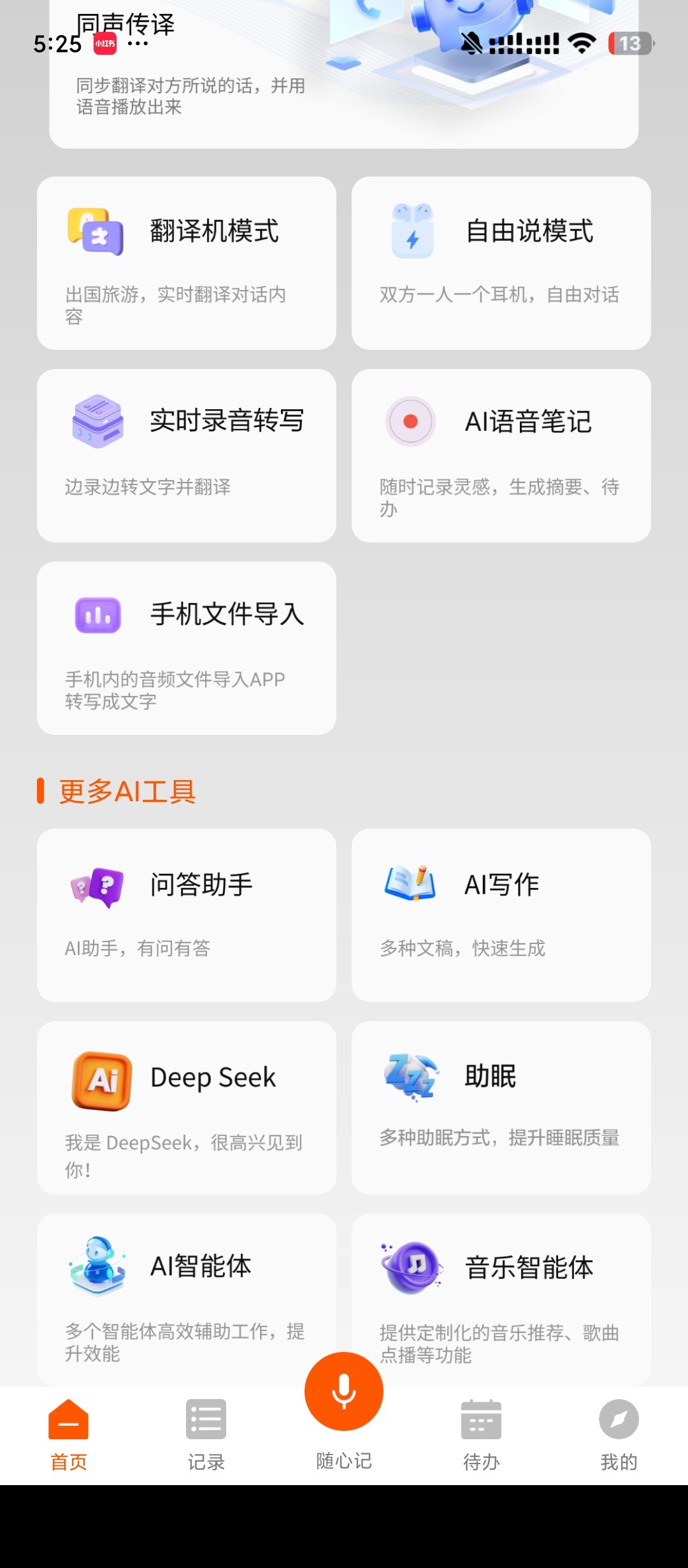Screen dimensions: 688x1568
Task: Open 翻译机模式 card
Action: (x=187, y=263)
